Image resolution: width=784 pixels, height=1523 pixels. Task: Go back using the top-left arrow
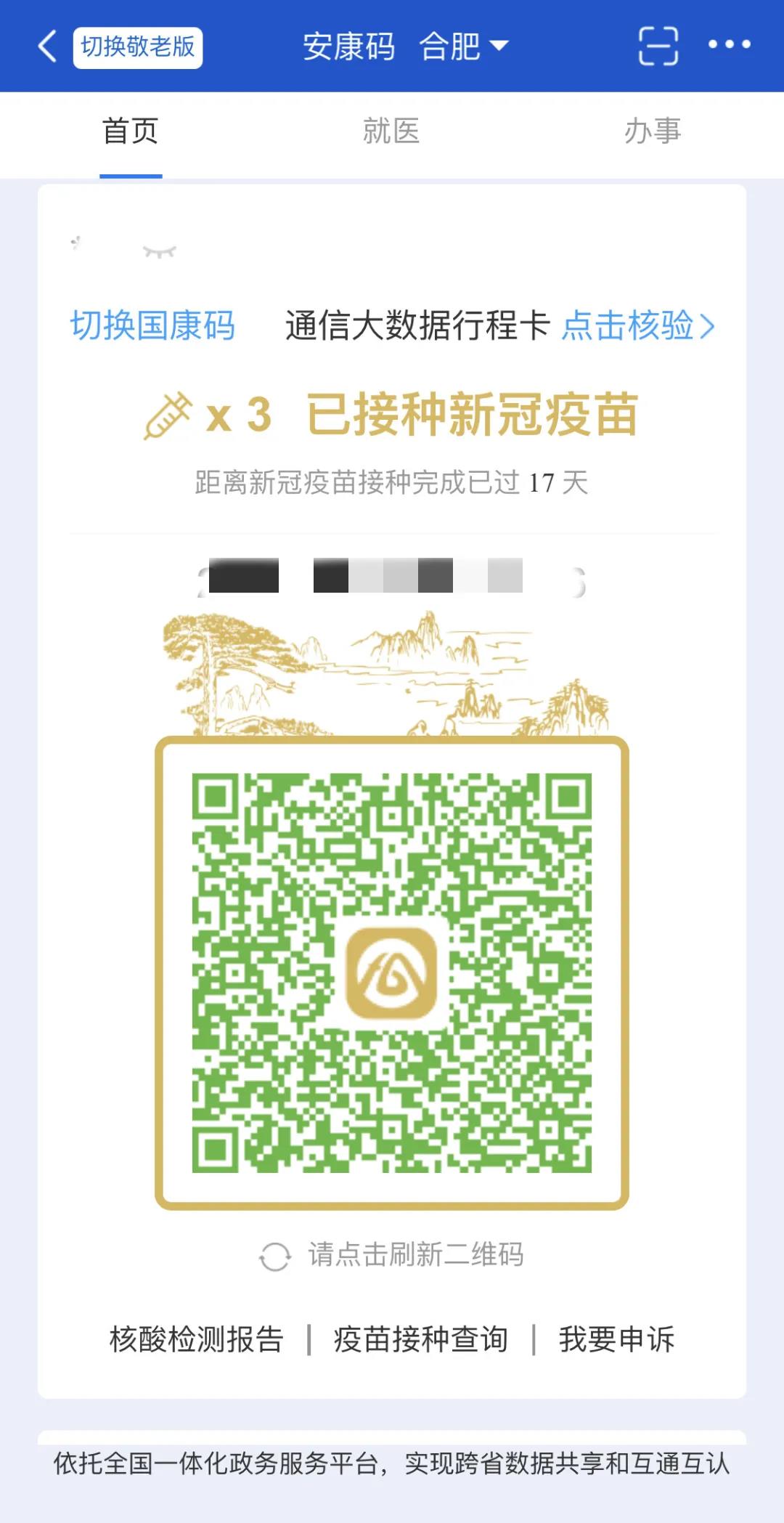click(48, 46)
